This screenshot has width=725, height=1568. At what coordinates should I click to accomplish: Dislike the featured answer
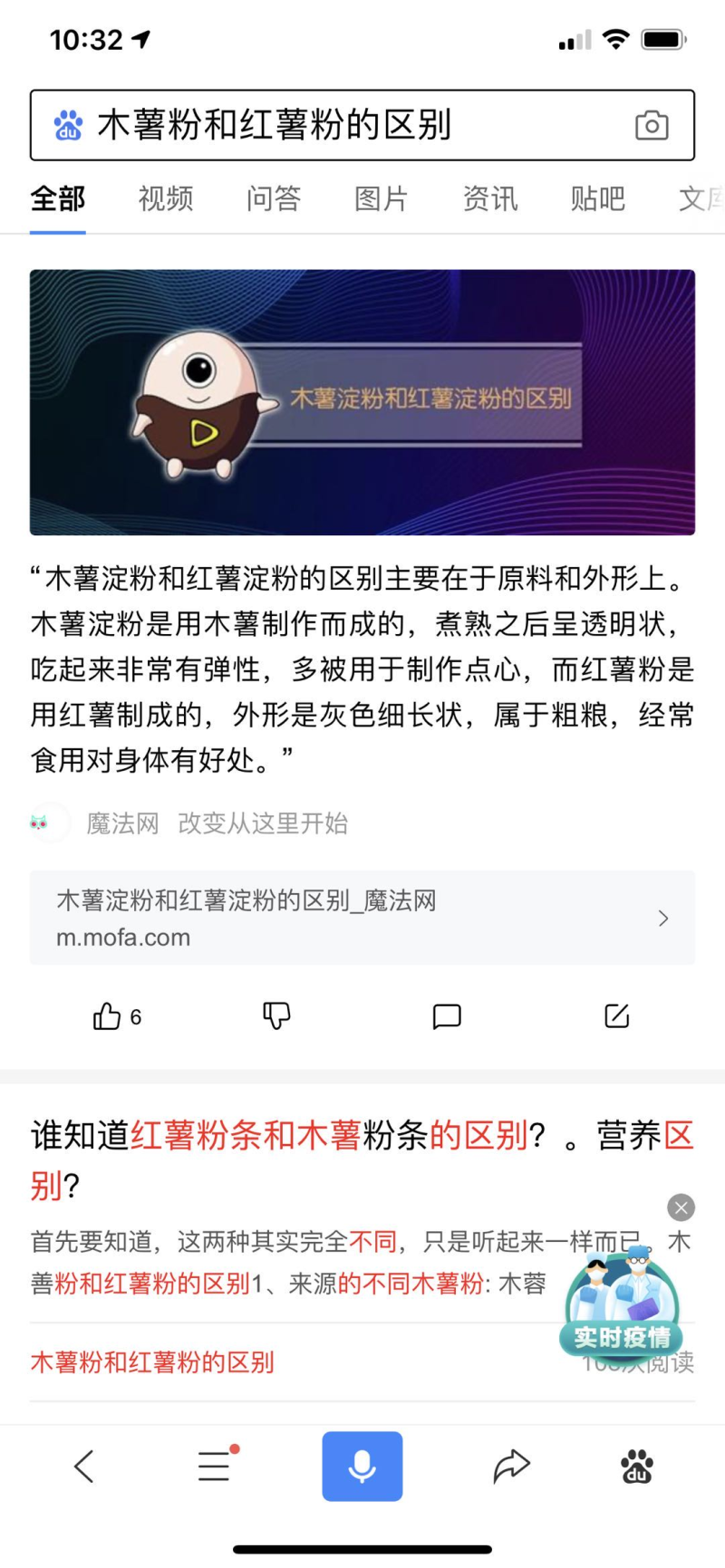pyautogui.click(x=276, y=1016)
